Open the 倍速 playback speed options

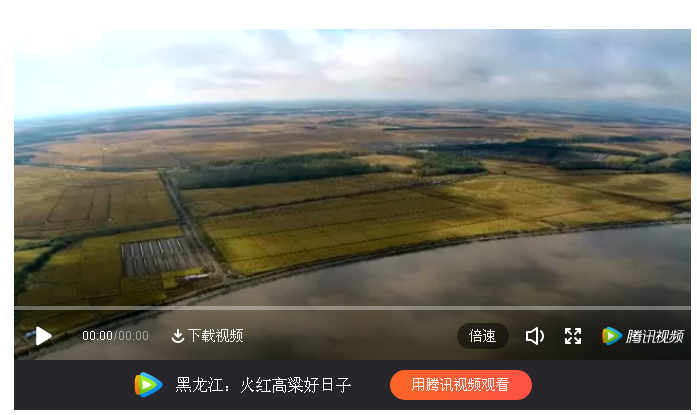[483, 336]
